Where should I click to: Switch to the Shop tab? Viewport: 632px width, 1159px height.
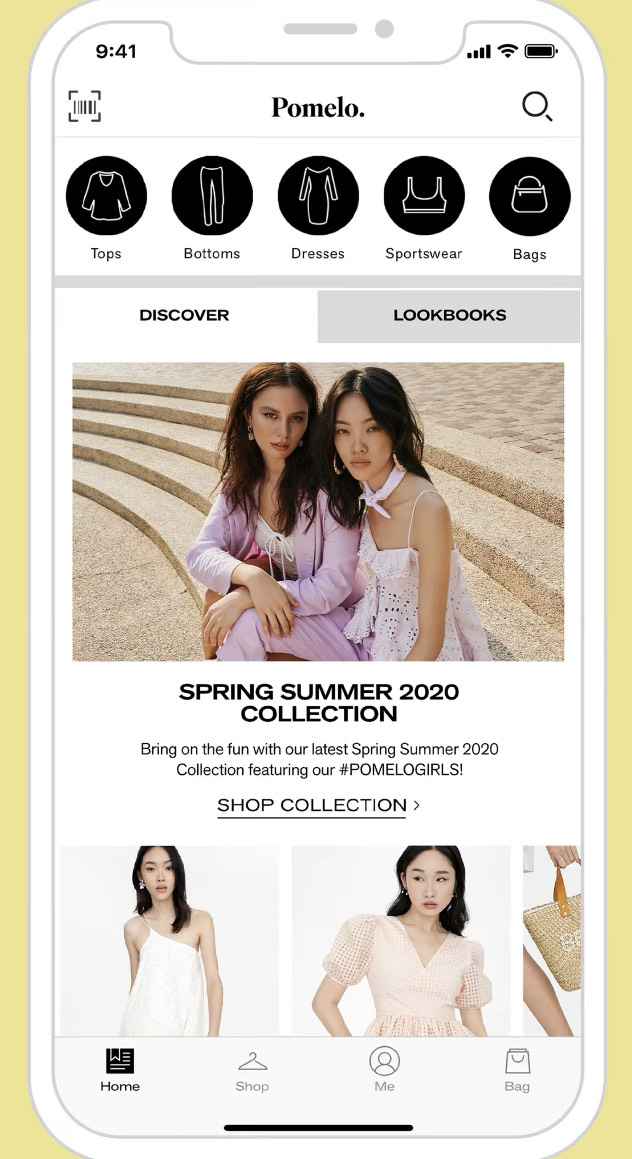point(252,1070)
